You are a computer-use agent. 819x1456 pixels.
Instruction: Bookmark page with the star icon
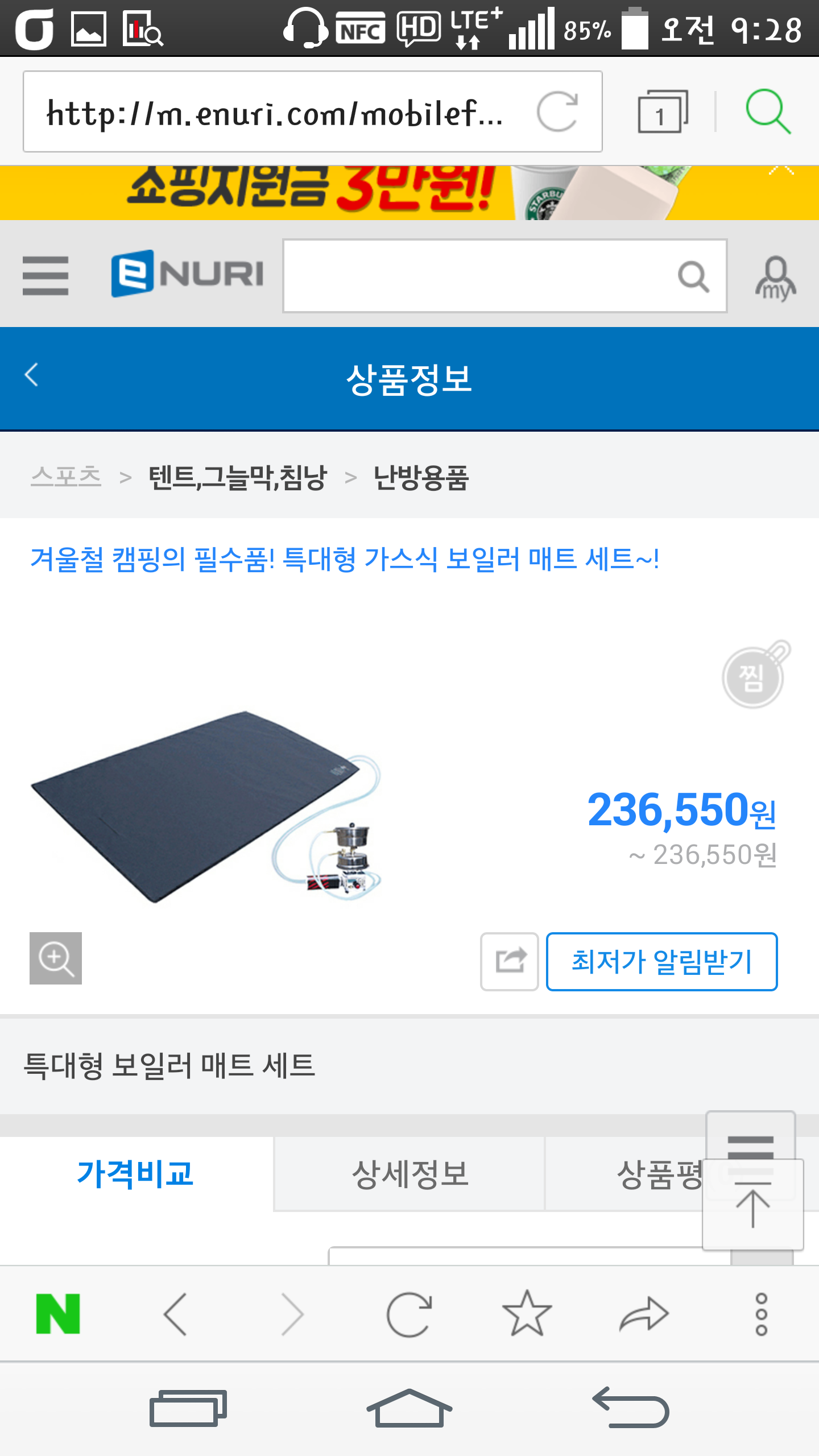(x=527, y=1314)
